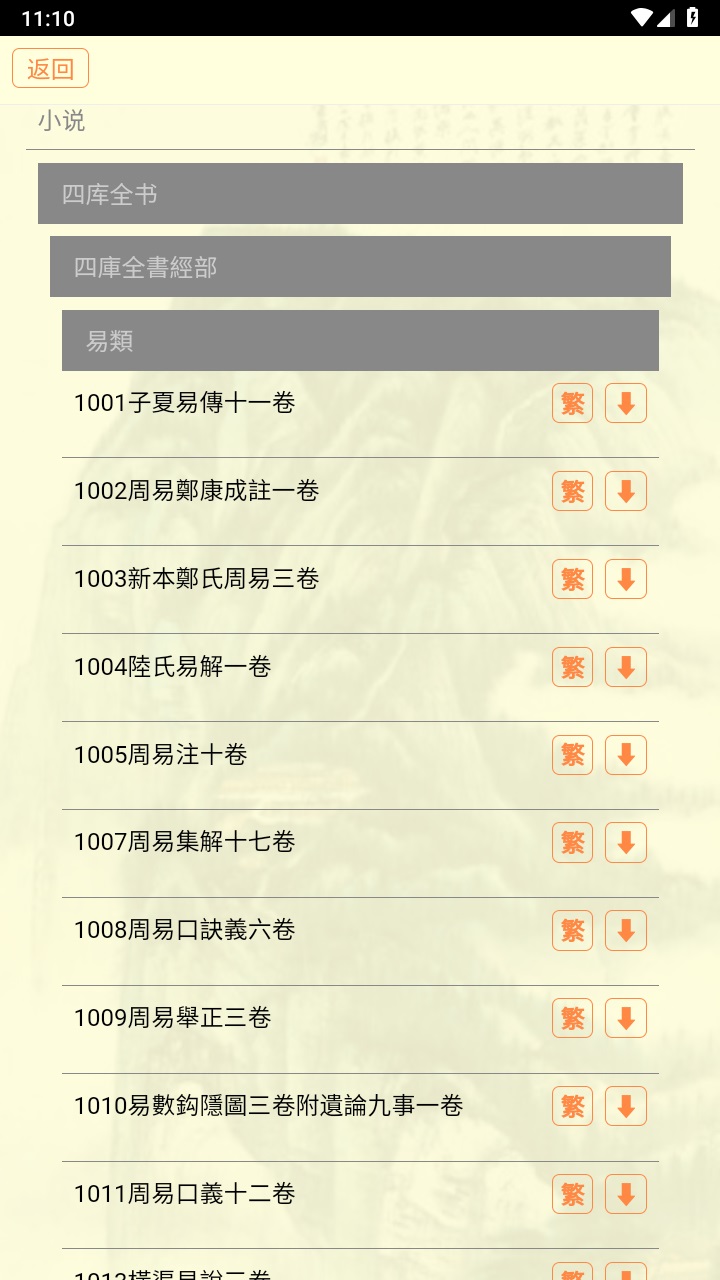
Task: Toggle 繁 button for 1008周易口訣義六卷
Action: [571, 930]
